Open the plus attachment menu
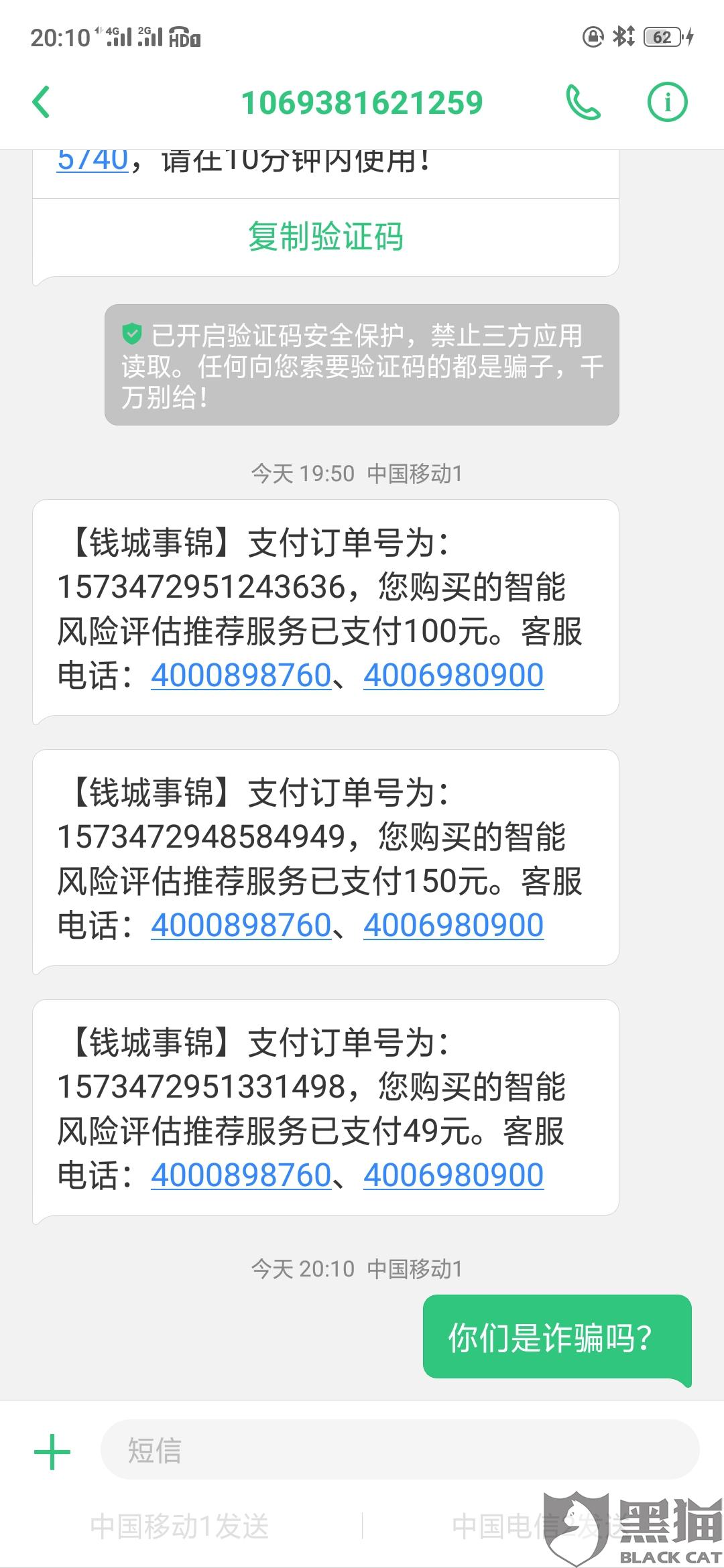This screenshot has height=1568, width=724. pos(52,1451)
